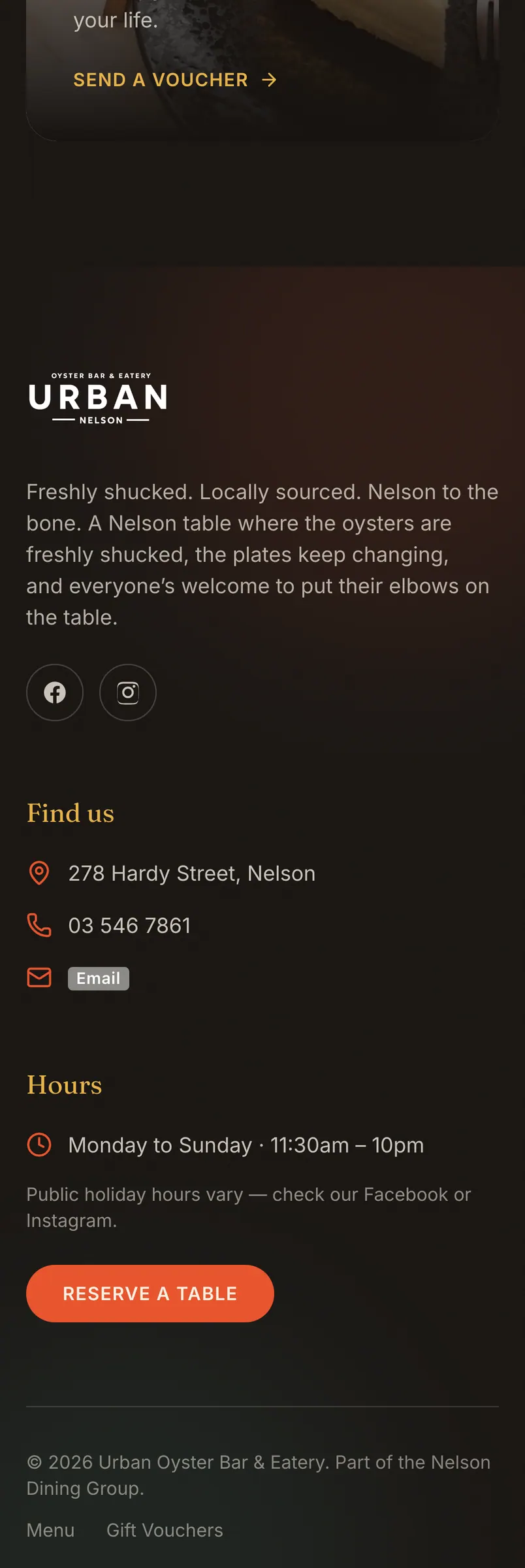
Task: Call the phone number 03 546 7861
Action: click(x=129, y=926)
